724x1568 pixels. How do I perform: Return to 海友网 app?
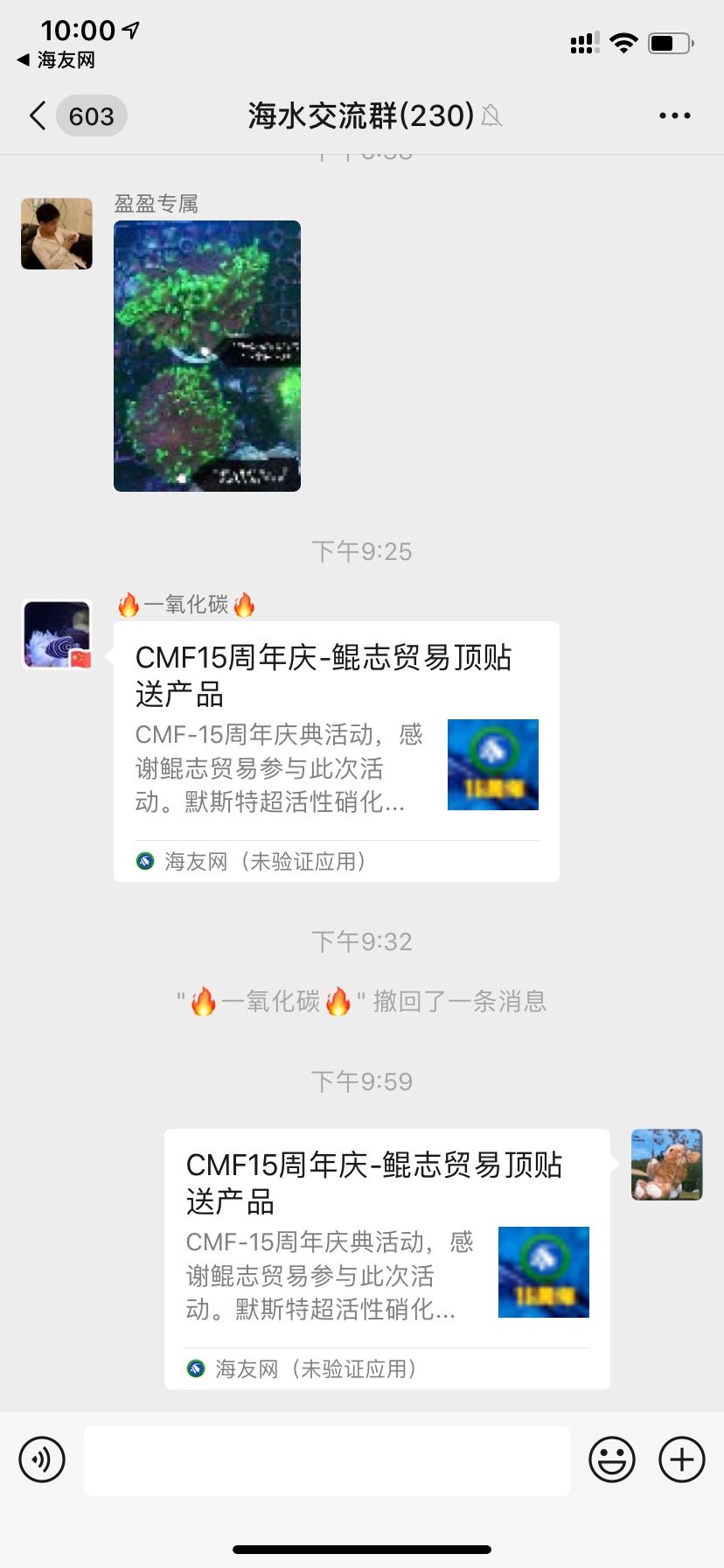pos(56,59)
